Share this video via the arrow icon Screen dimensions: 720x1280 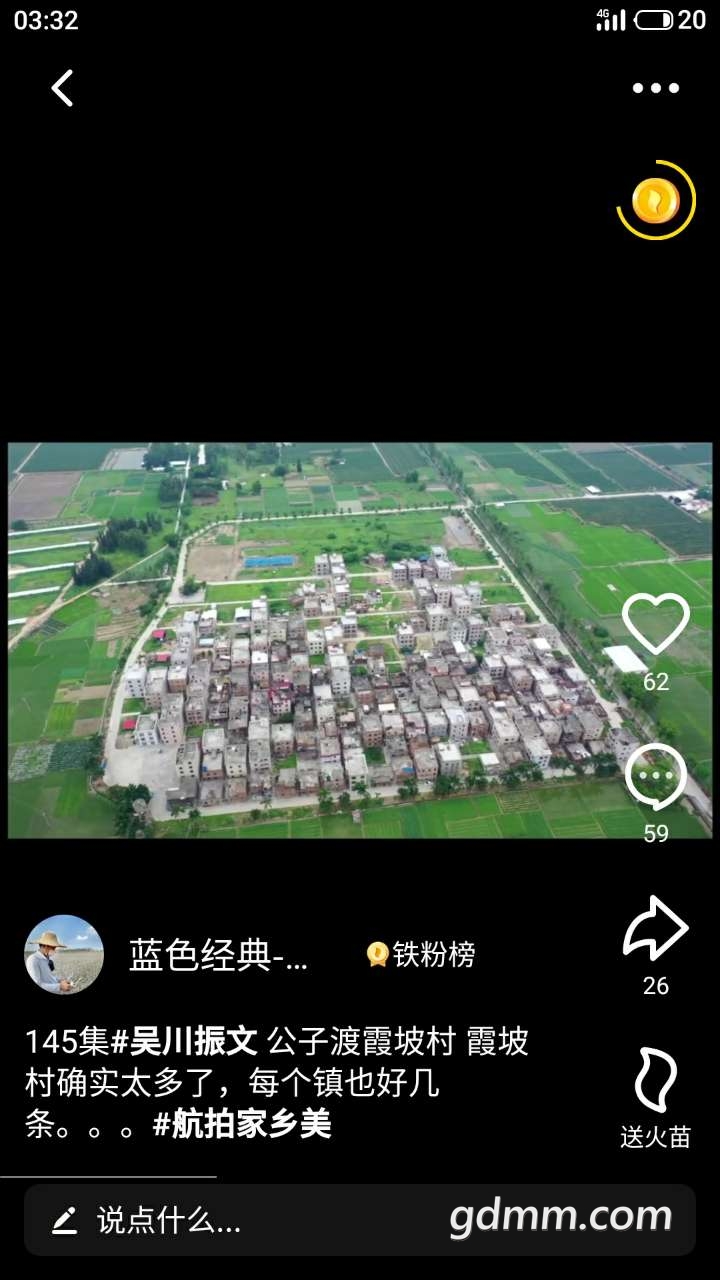coord(656,929)
